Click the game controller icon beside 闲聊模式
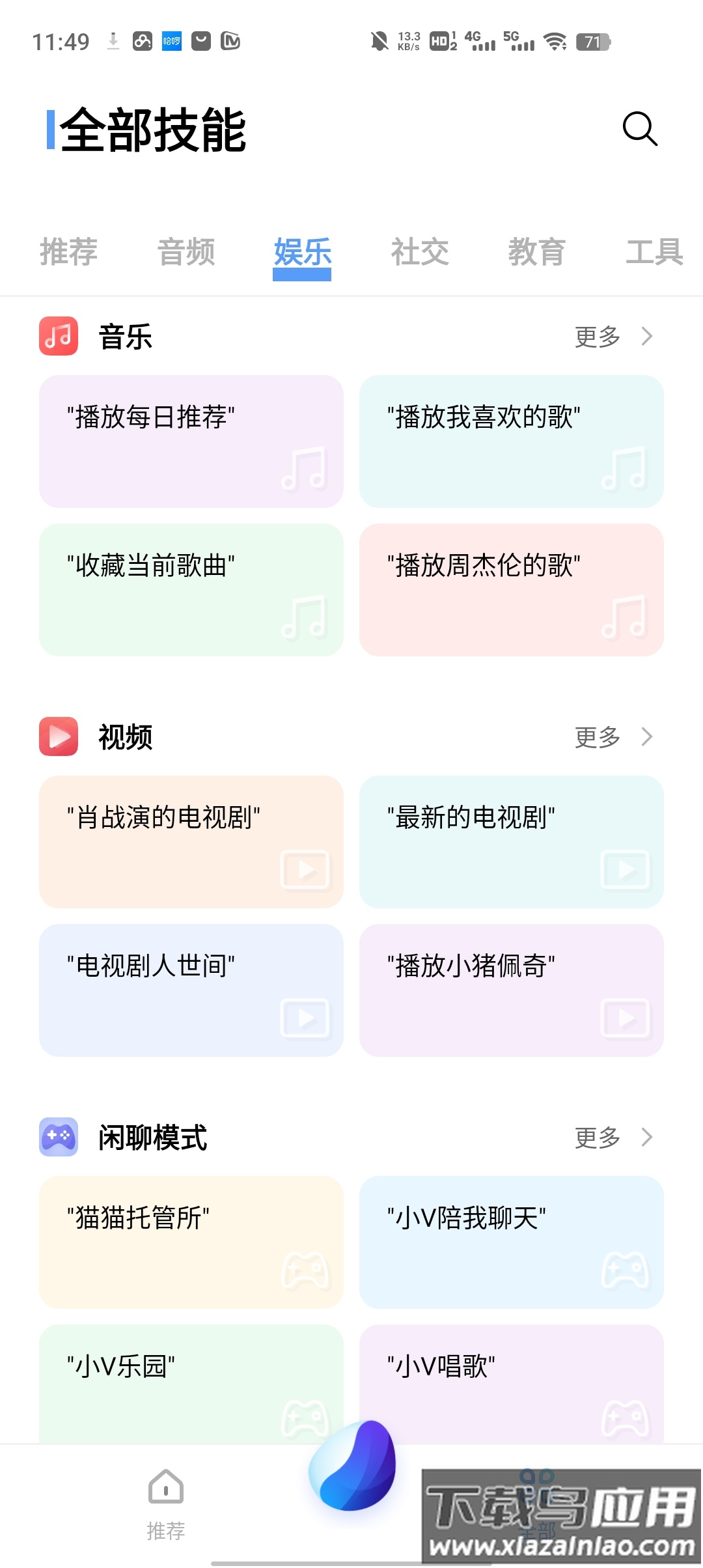The width and height of the screenshot is (703, 1568). click(x=58, y=1137)
